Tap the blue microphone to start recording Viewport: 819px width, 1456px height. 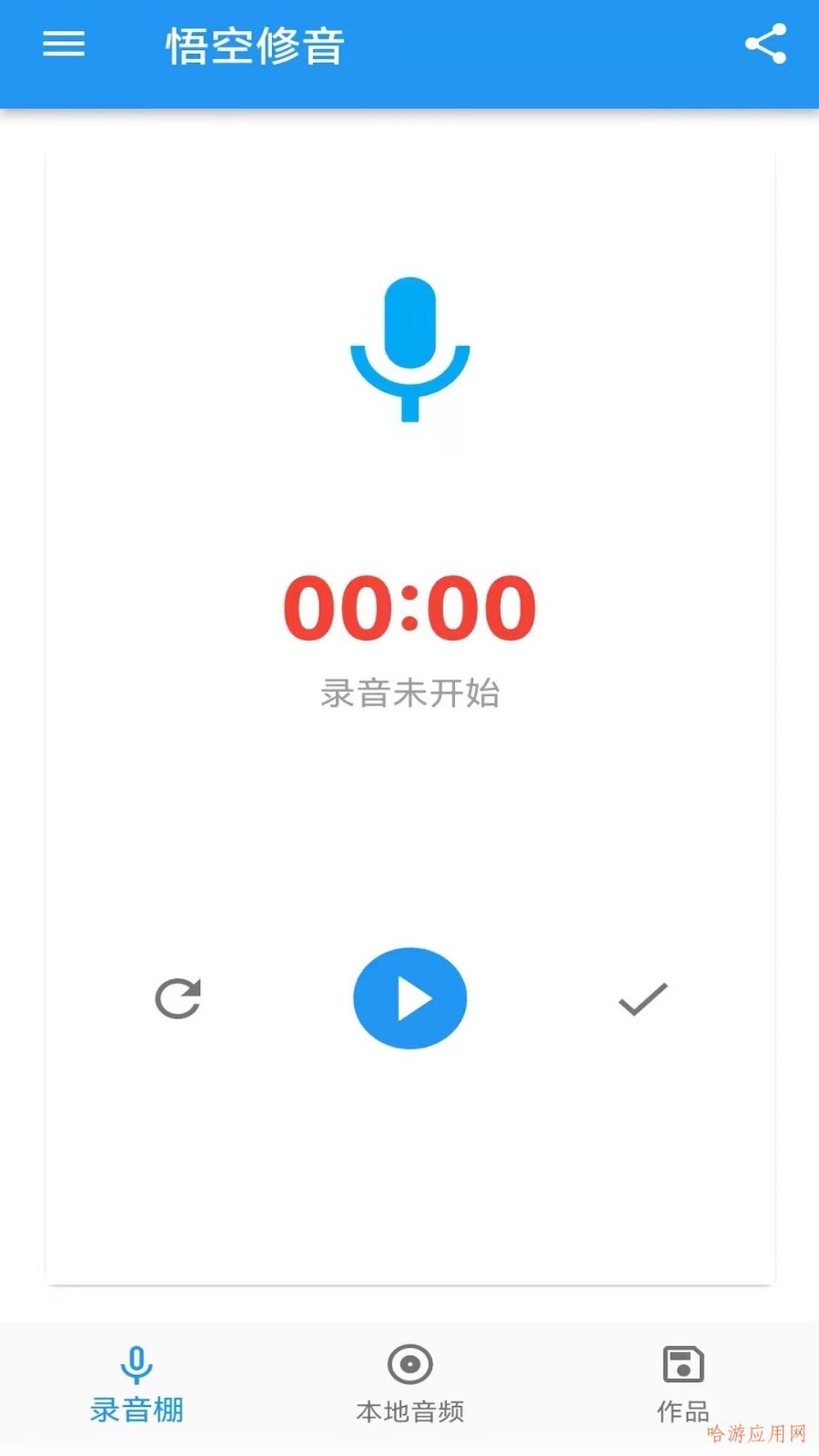tap(409, 350)
